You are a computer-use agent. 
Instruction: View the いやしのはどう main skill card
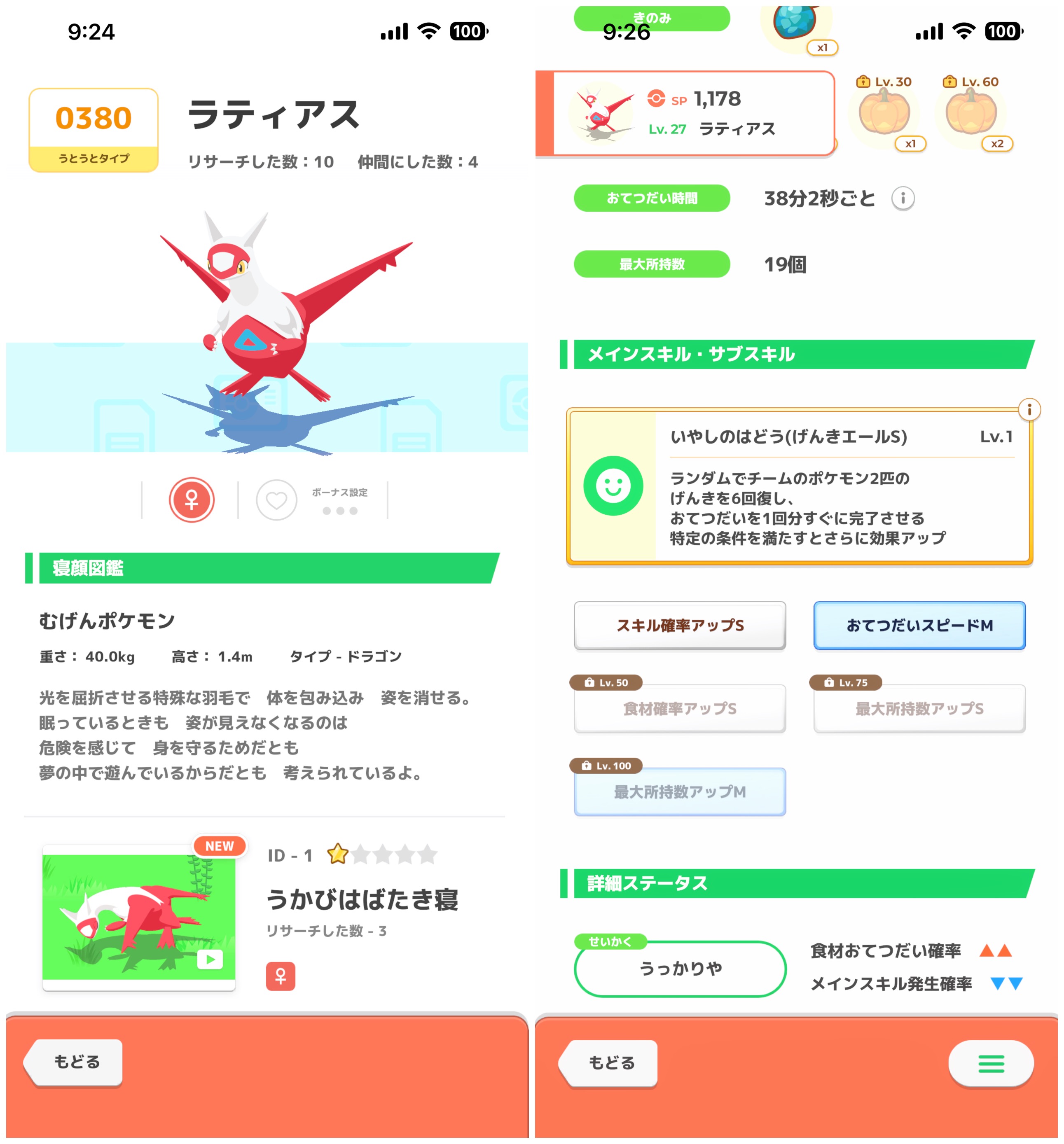pos(799,486)
